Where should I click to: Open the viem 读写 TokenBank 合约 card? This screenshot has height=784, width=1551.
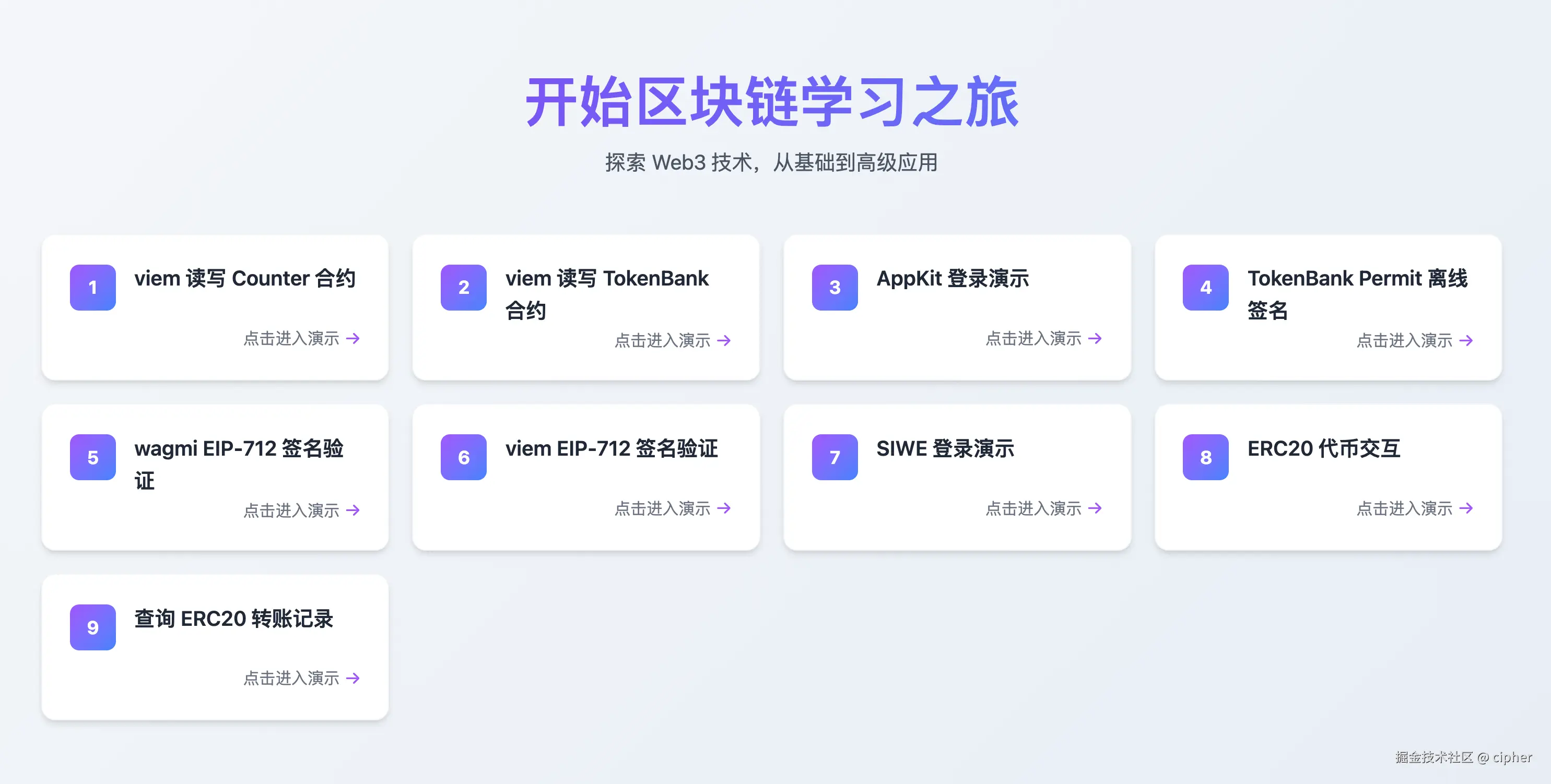click(586, 307)
